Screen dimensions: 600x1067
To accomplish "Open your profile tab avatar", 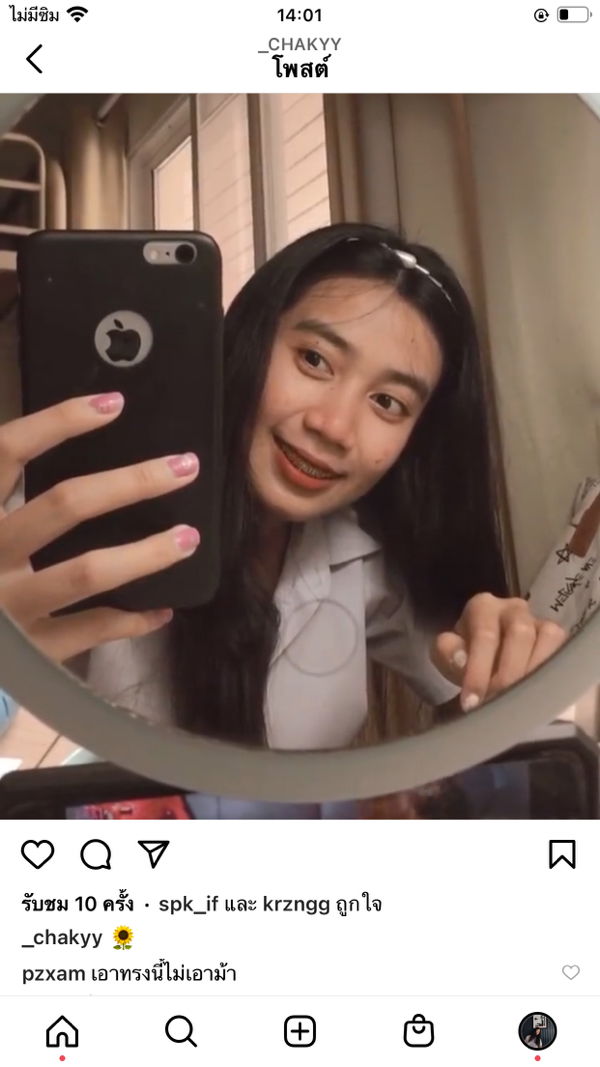I will pos(537,1031).
